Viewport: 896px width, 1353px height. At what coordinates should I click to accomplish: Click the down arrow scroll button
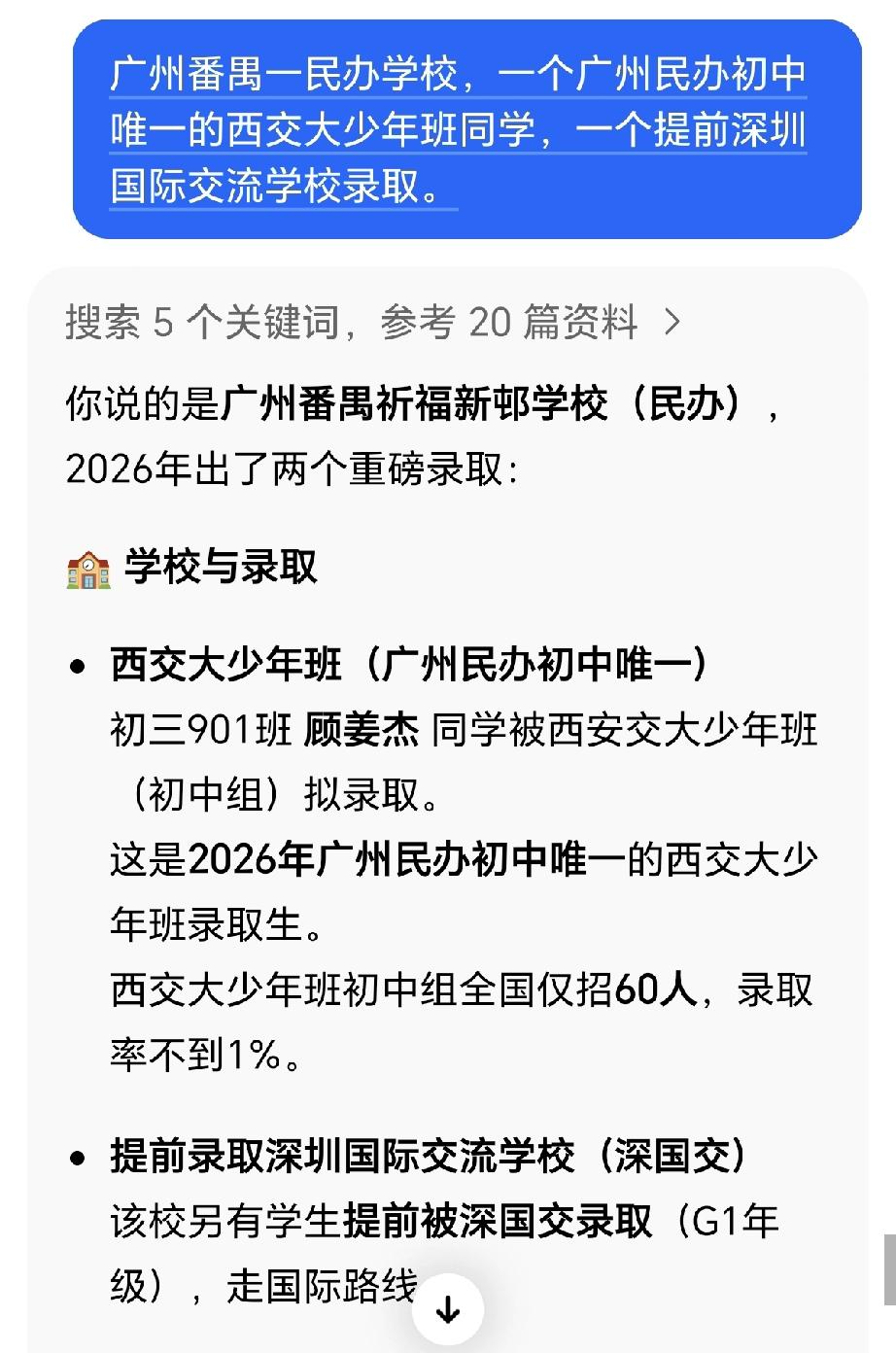tap(448, 1308)
